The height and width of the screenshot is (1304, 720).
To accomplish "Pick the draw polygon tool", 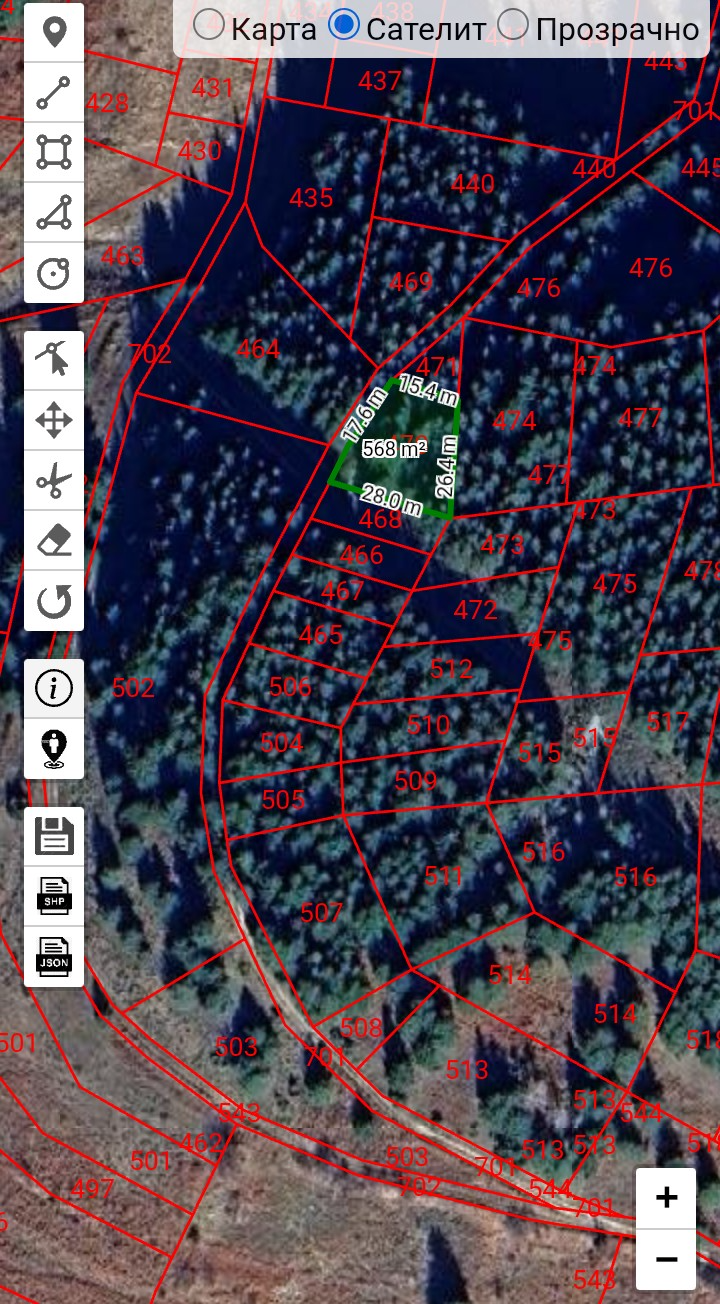I will 54,212.
